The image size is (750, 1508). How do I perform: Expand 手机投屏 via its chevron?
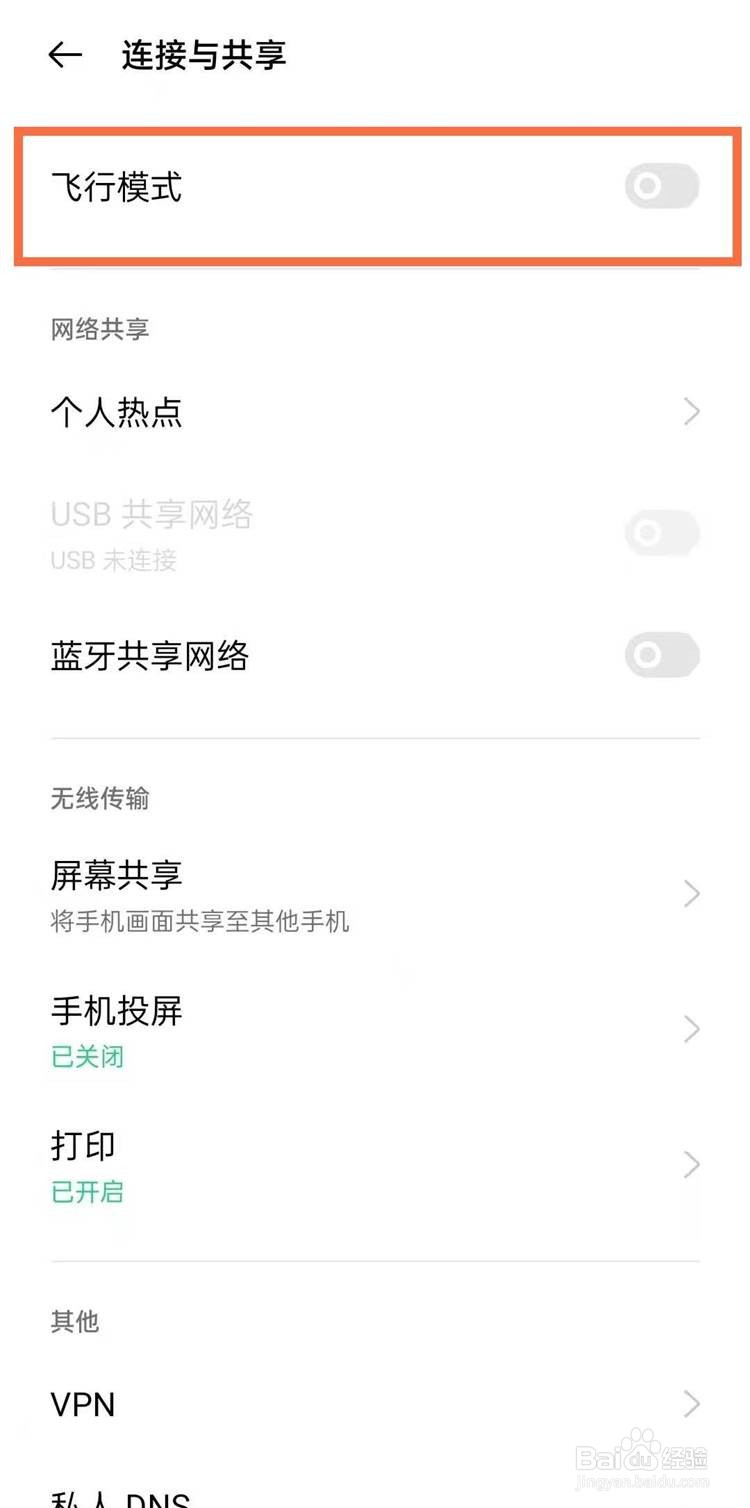pos(691,1029)
